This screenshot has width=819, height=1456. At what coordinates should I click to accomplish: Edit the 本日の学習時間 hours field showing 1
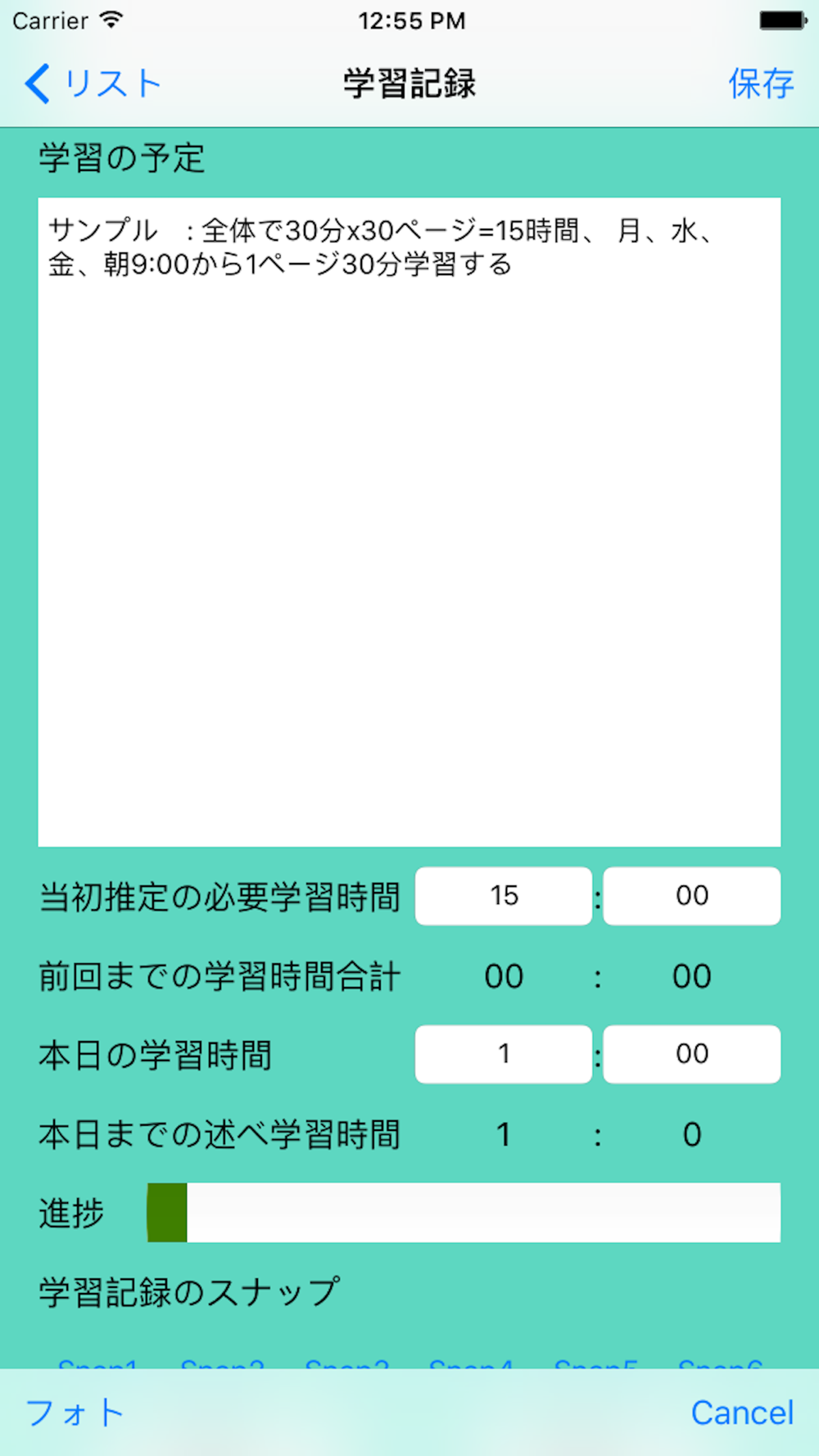(503, 1054)
